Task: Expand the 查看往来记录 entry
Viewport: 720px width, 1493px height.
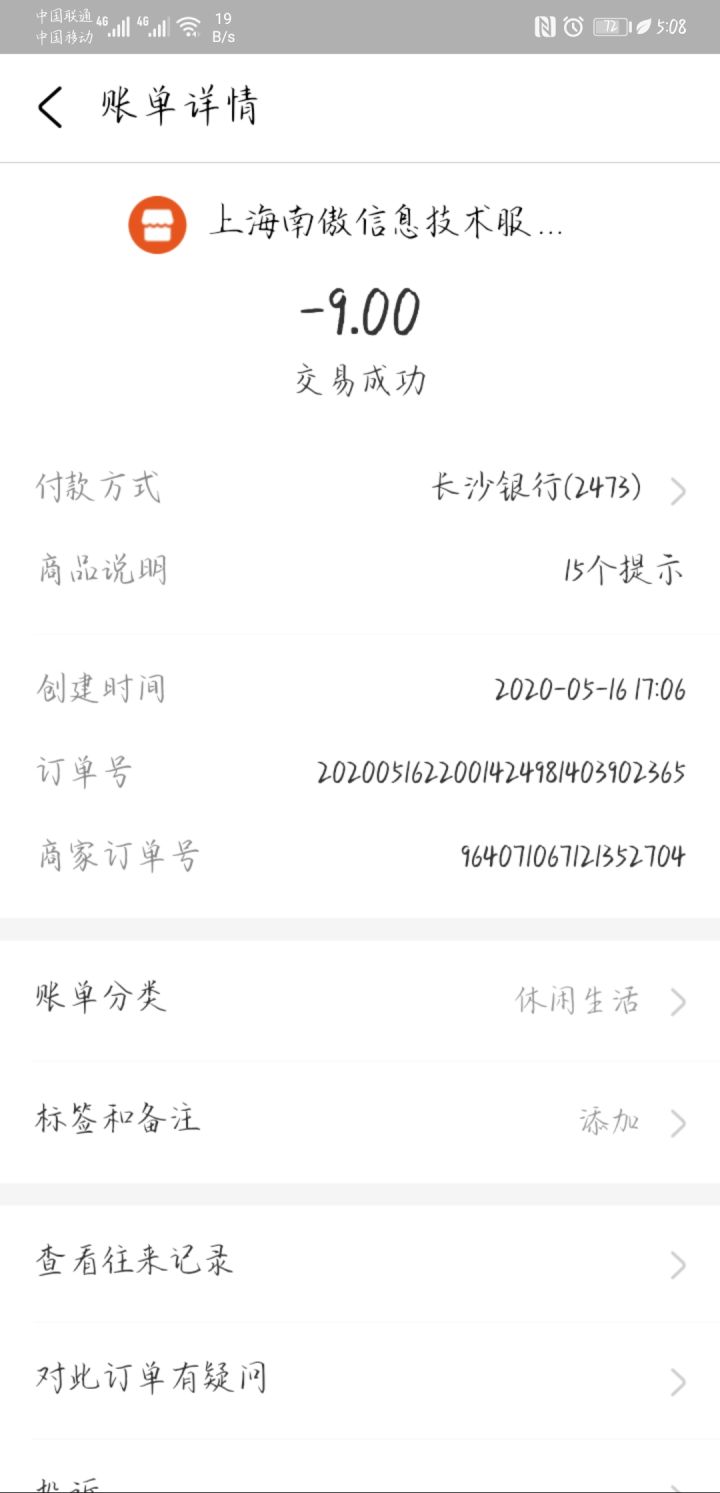Action: click(360, 1263)
